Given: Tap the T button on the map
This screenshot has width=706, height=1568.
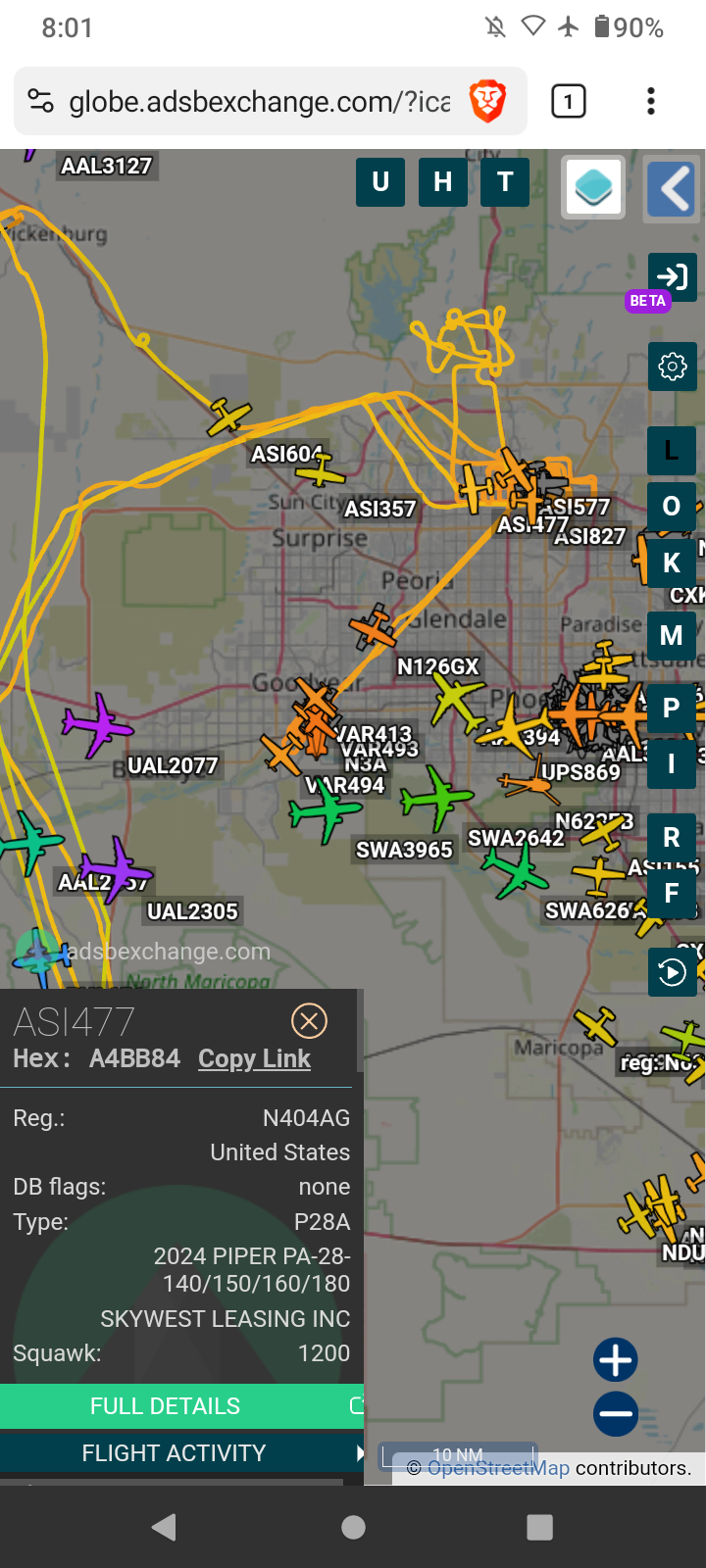Looking at the screenshot, I should 505,181.
